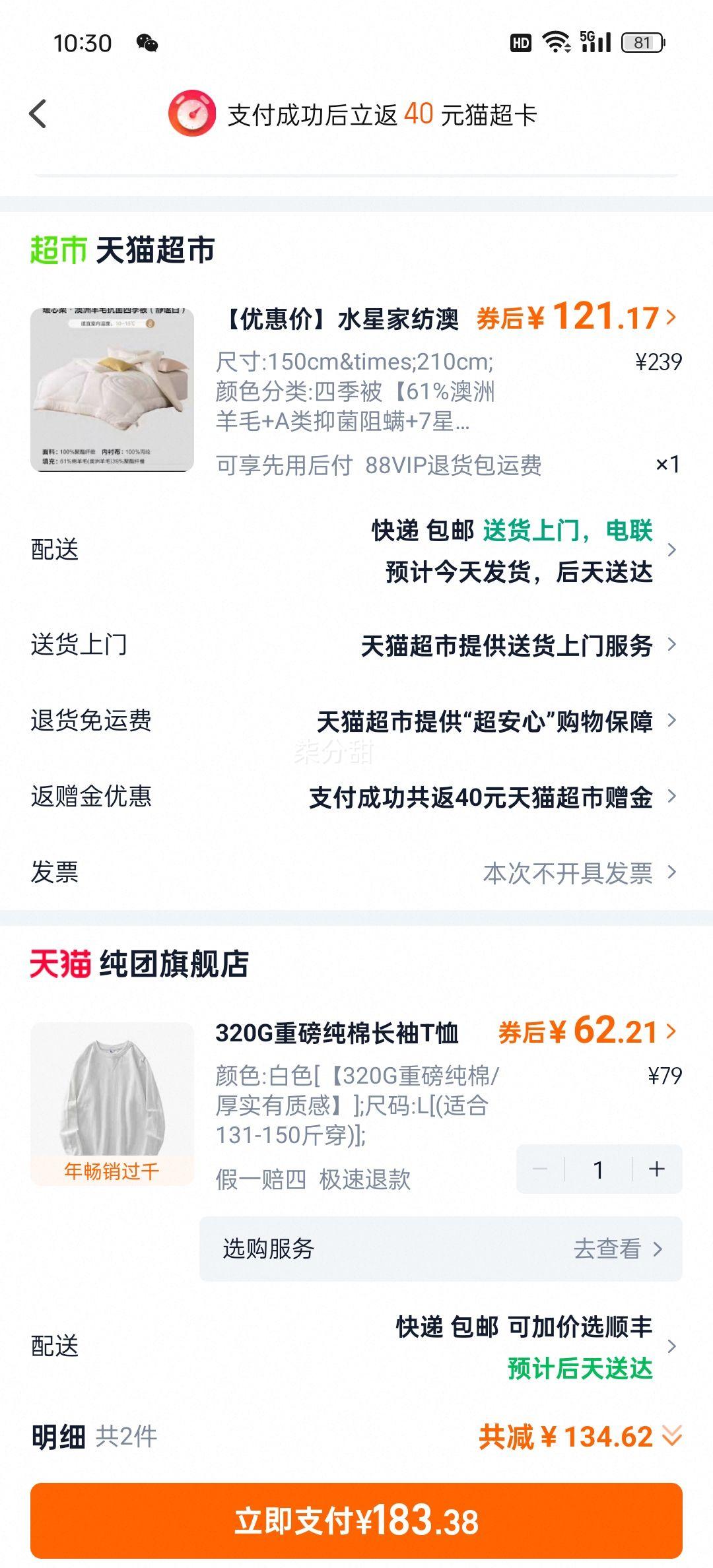The width and height of the screenshot is (713, 1568).
Task: Open 纯团旗舰店 delivery options row
Action: [x=356, y=1346]
